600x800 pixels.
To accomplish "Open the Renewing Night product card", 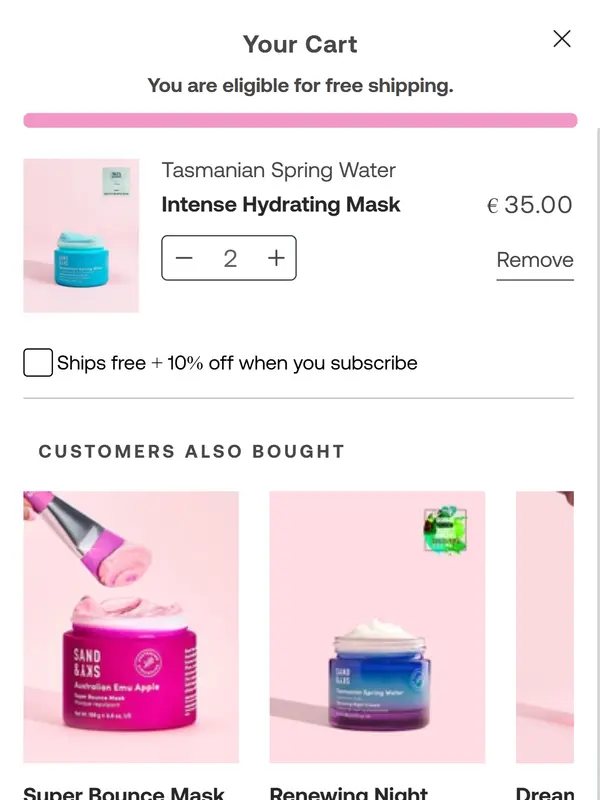I will click(x=377, y=627).
